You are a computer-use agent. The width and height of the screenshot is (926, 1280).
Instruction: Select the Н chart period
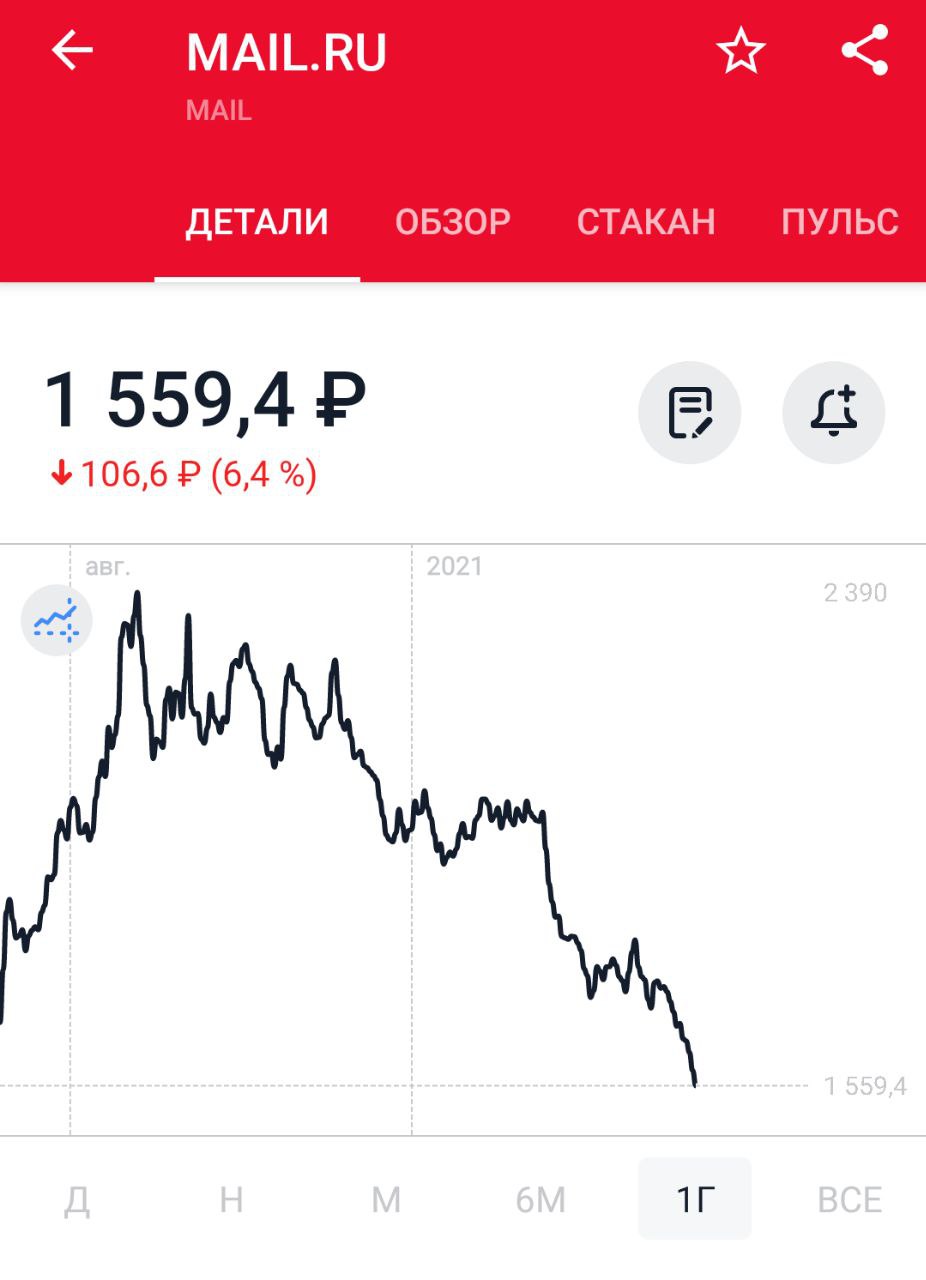tap(231, 1200)
